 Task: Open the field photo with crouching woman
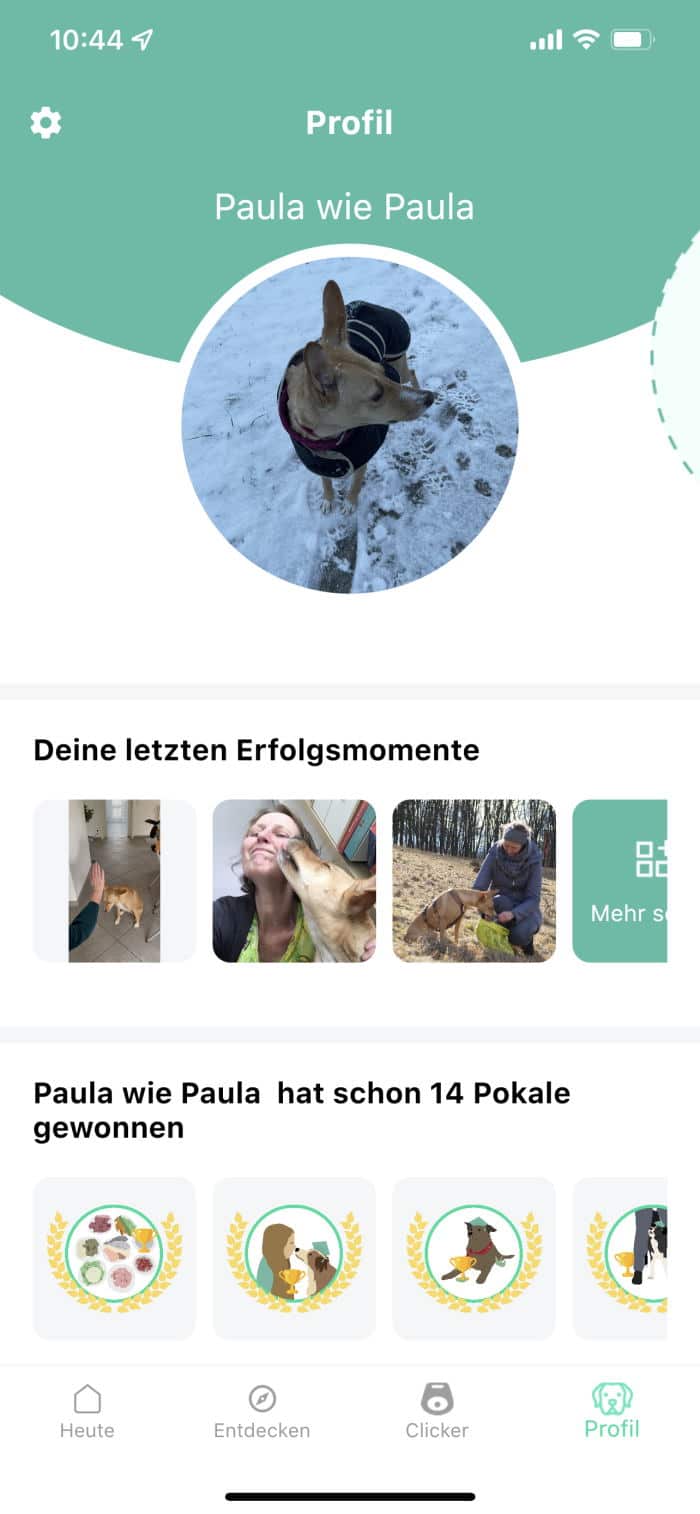tap(474, 880)
